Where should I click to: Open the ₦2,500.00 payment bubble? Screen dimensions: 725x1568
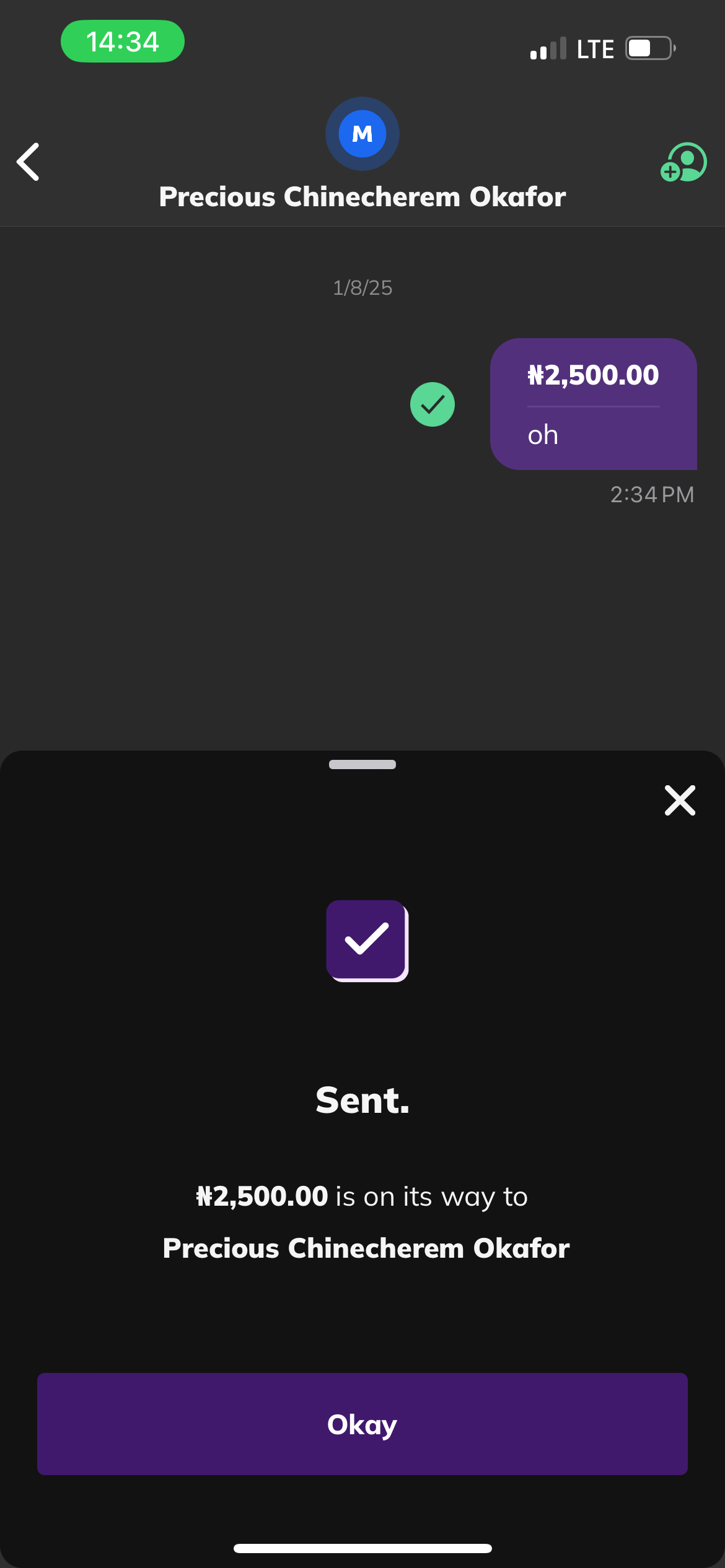(x=593, y=404)
